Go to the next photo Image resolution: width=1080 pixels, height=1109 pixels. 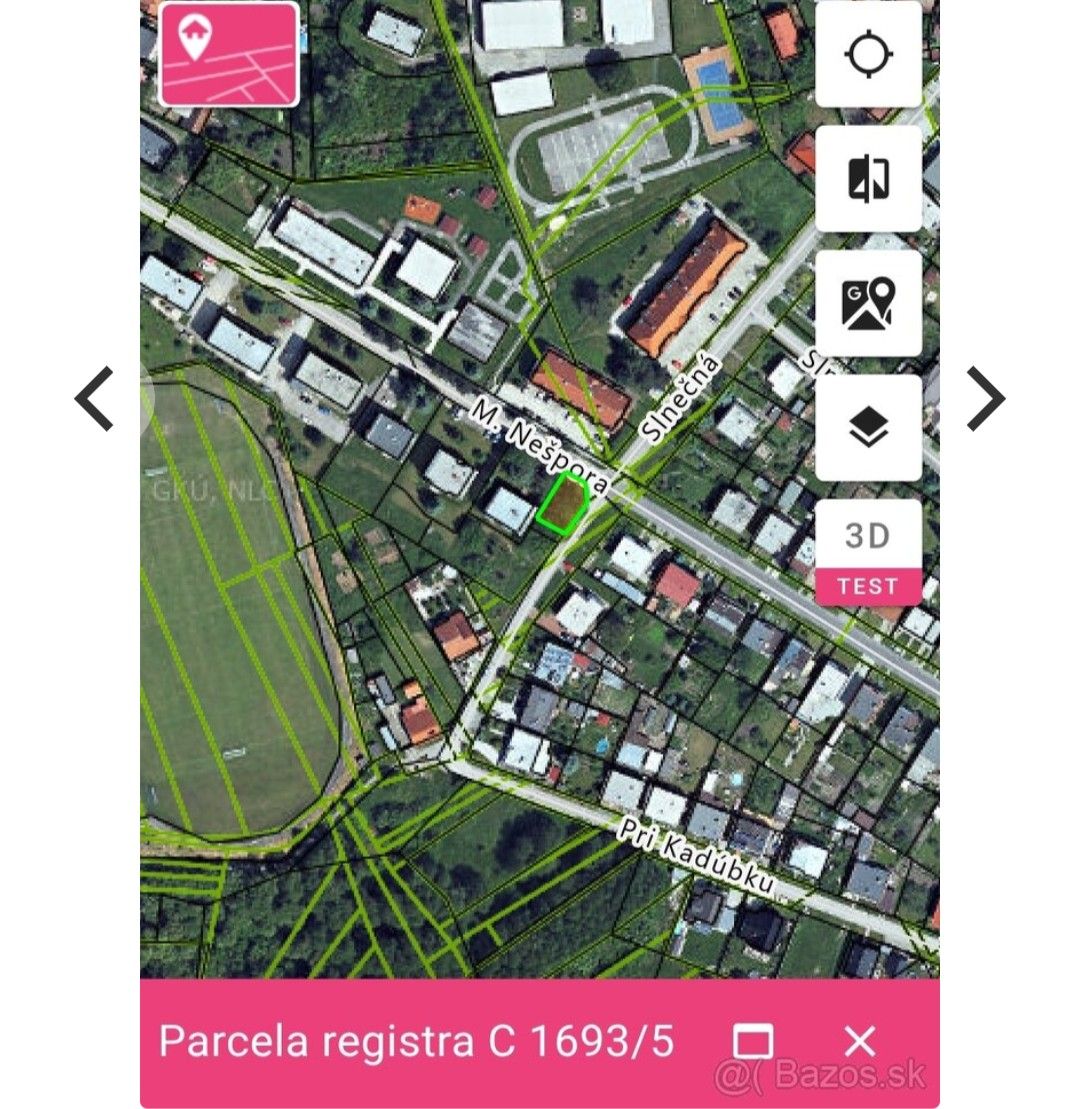tap(985, 398)
